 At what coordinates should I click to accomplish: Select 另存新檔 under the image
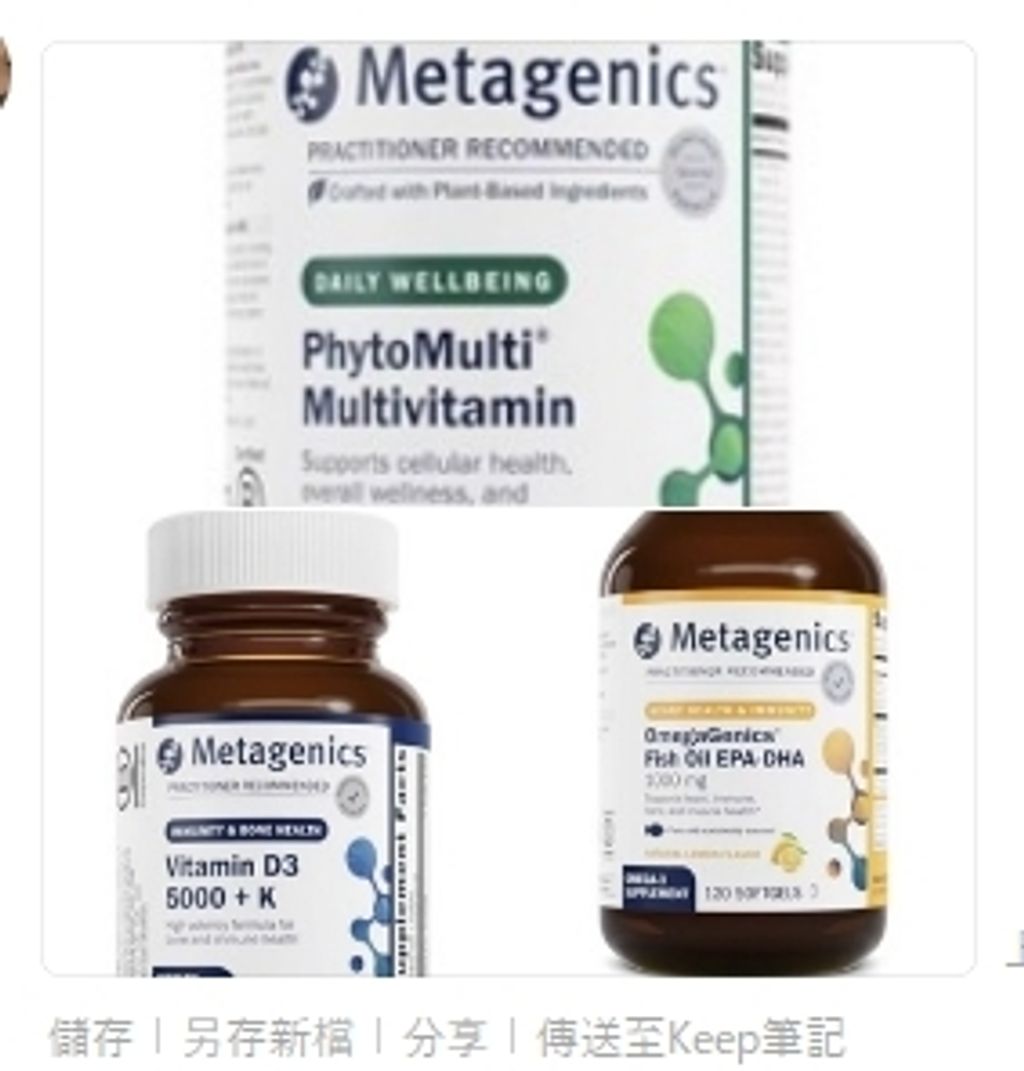267,1038
